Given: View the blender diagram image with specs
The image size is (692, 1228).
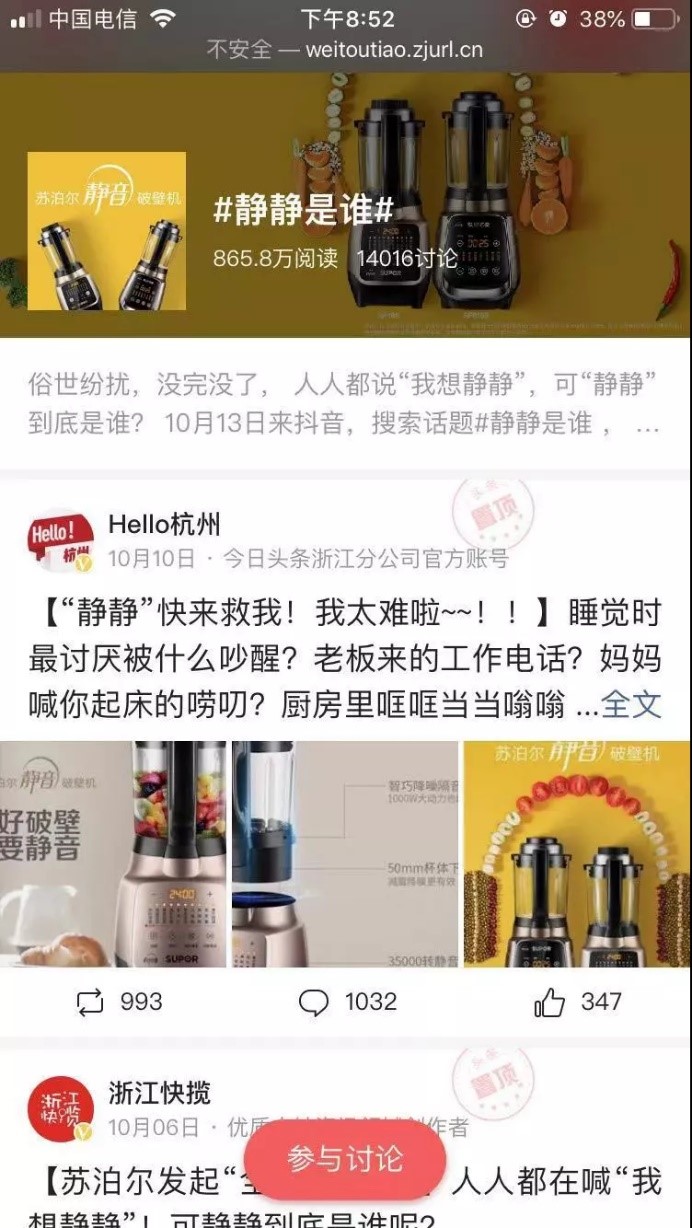Looking at the screenshot, I should pos(345,854).
